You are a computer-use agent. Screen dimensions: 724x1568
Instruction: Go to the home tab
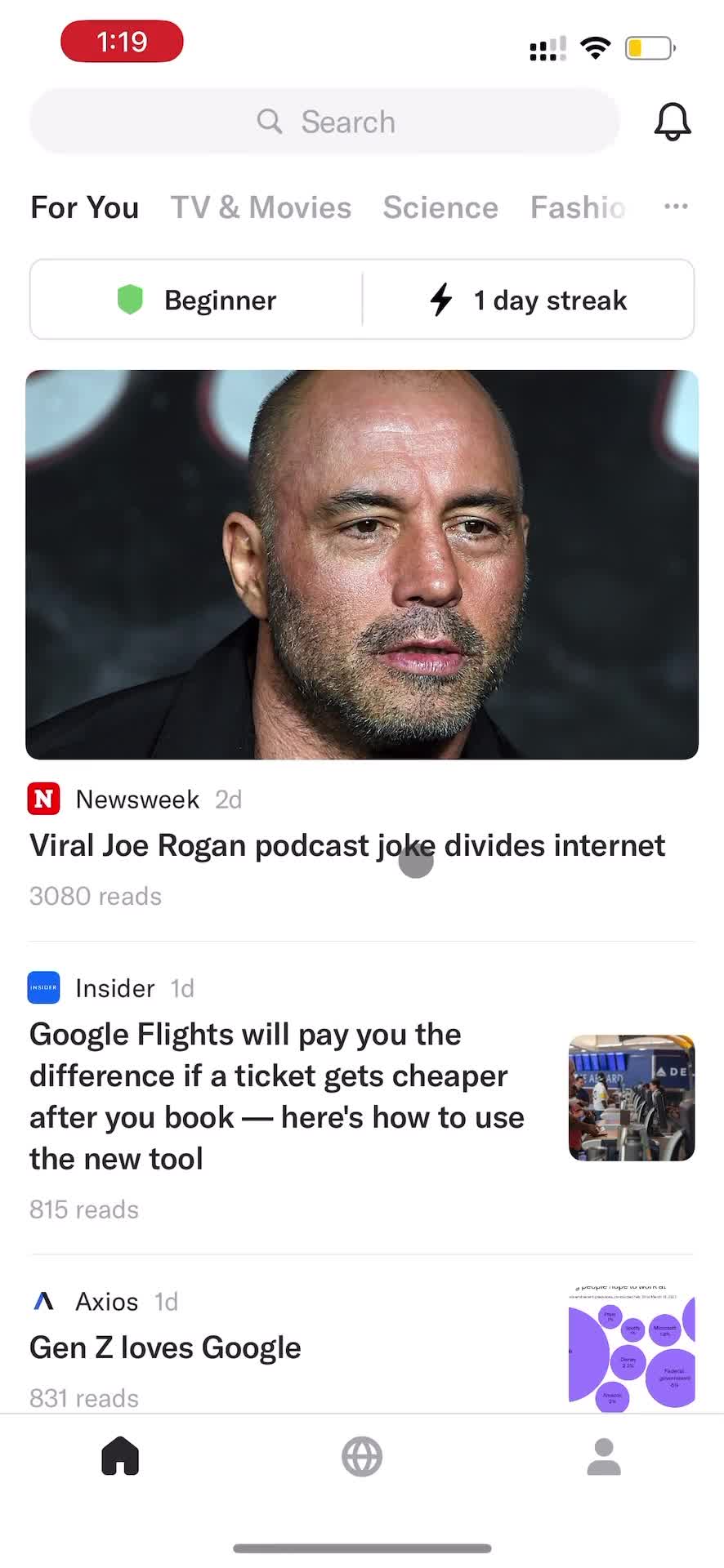pyautogui.click(x=120, y=1456)
